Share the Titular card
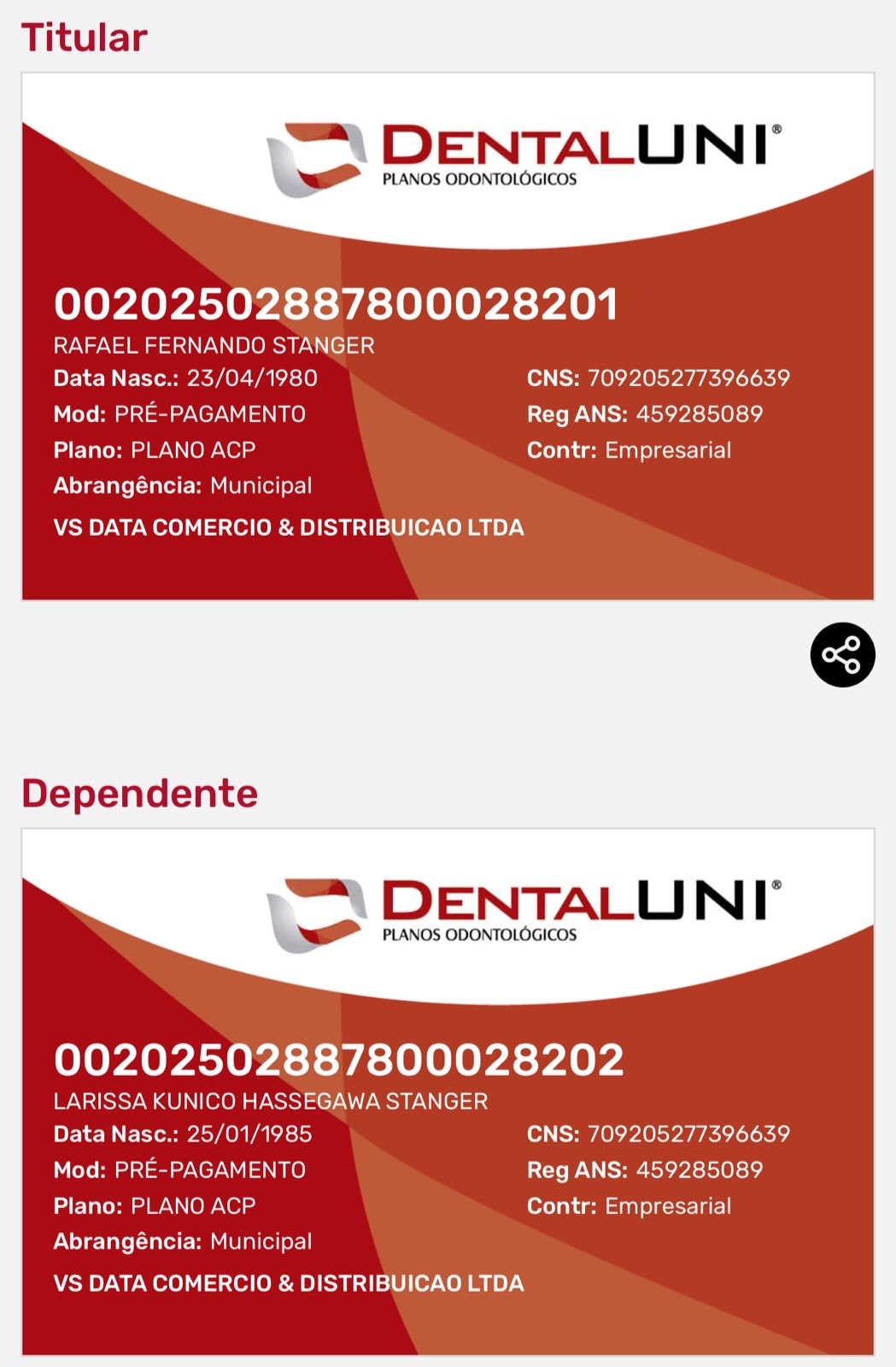 coord(842,655)
